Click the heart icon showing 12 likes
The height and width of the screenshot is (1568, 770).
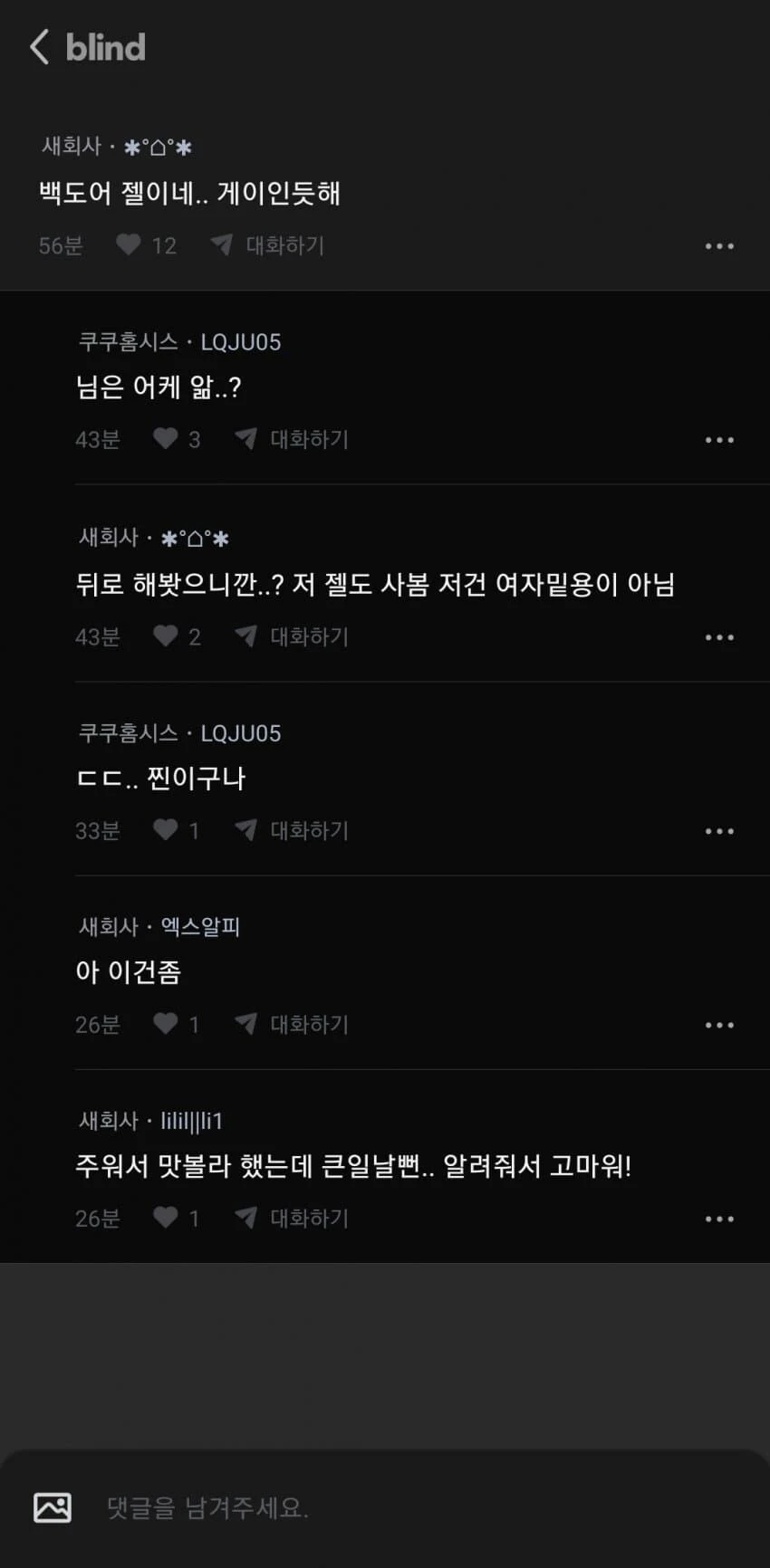pos(128,244)
